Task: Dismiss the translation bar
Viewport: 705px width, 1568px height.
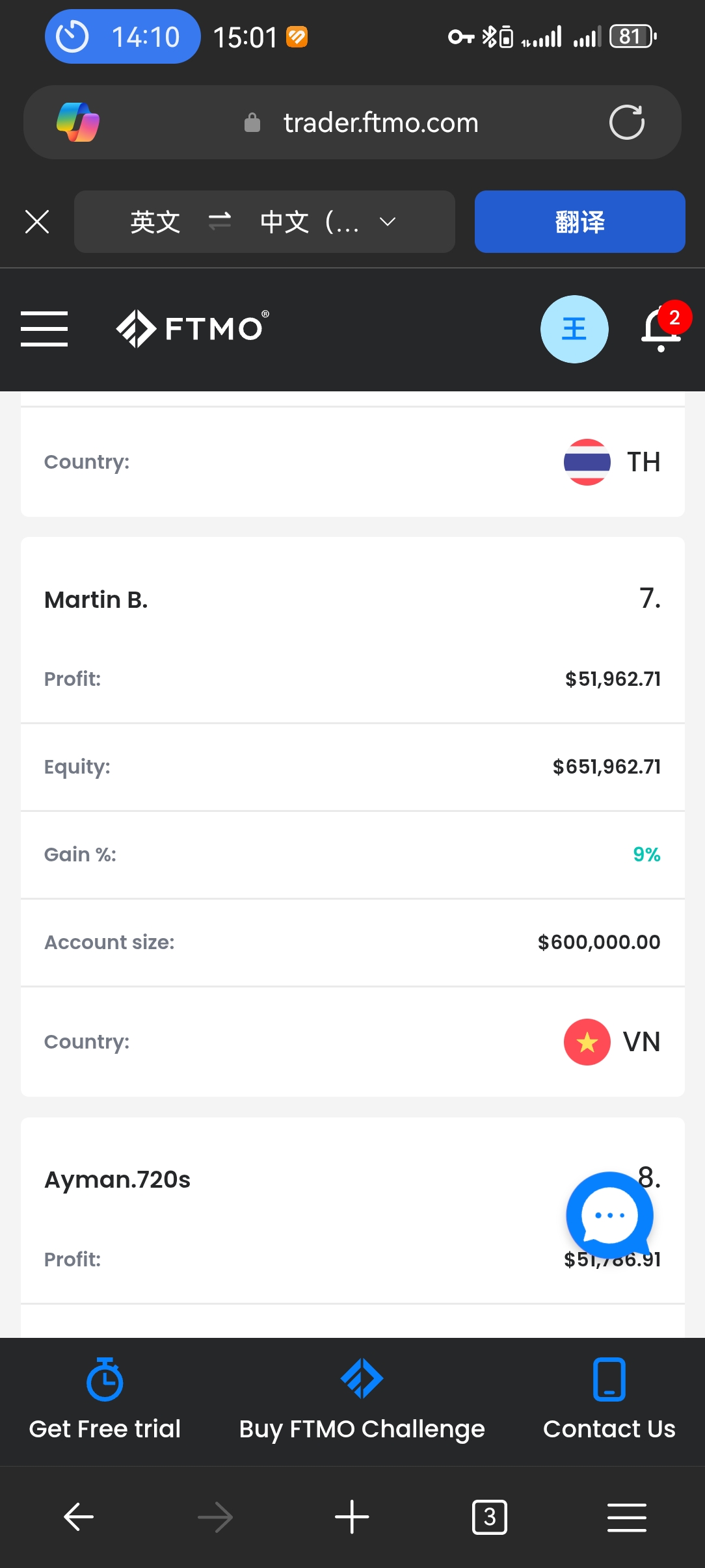Action: tap(37, 222)
